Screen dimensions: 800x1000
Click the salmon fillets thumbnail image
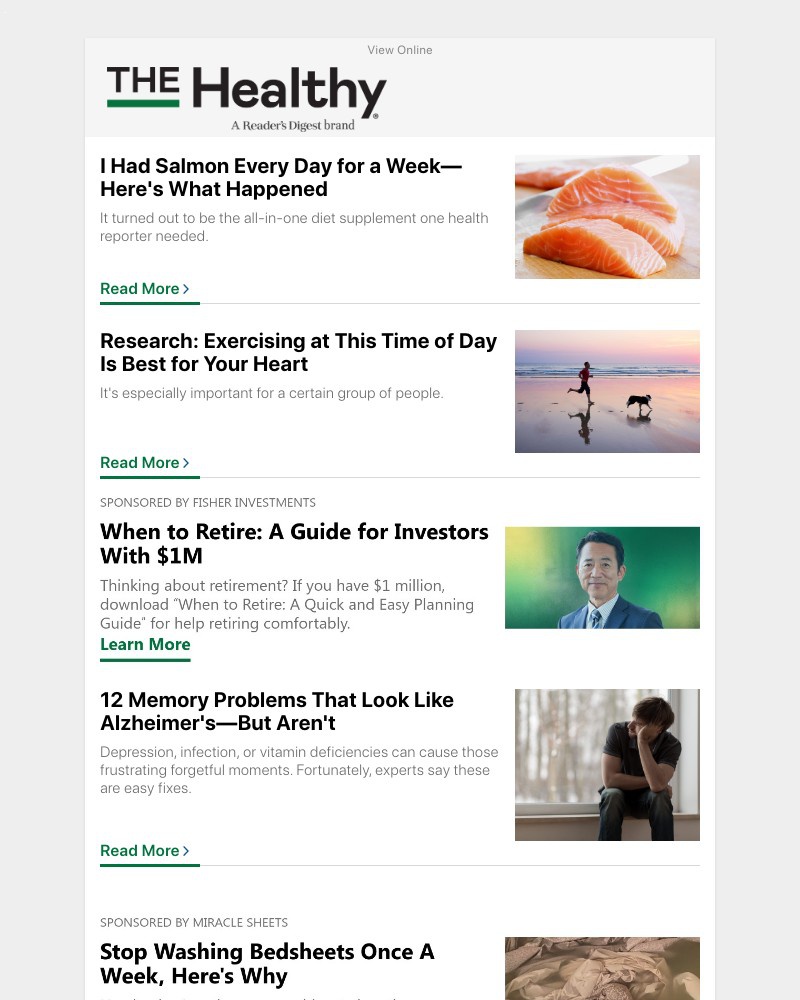tap(607, 216)
